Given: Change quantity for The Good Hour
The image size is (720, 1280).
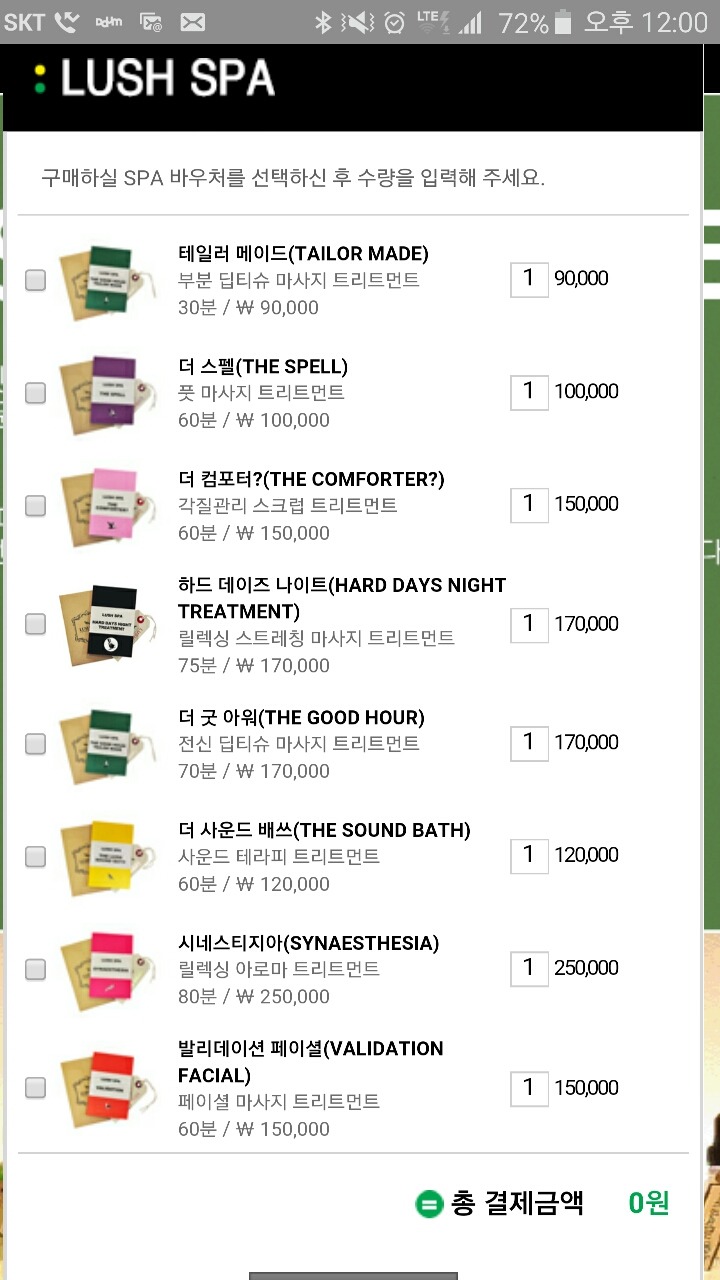Looking at the screenshot, I should 529,743.
